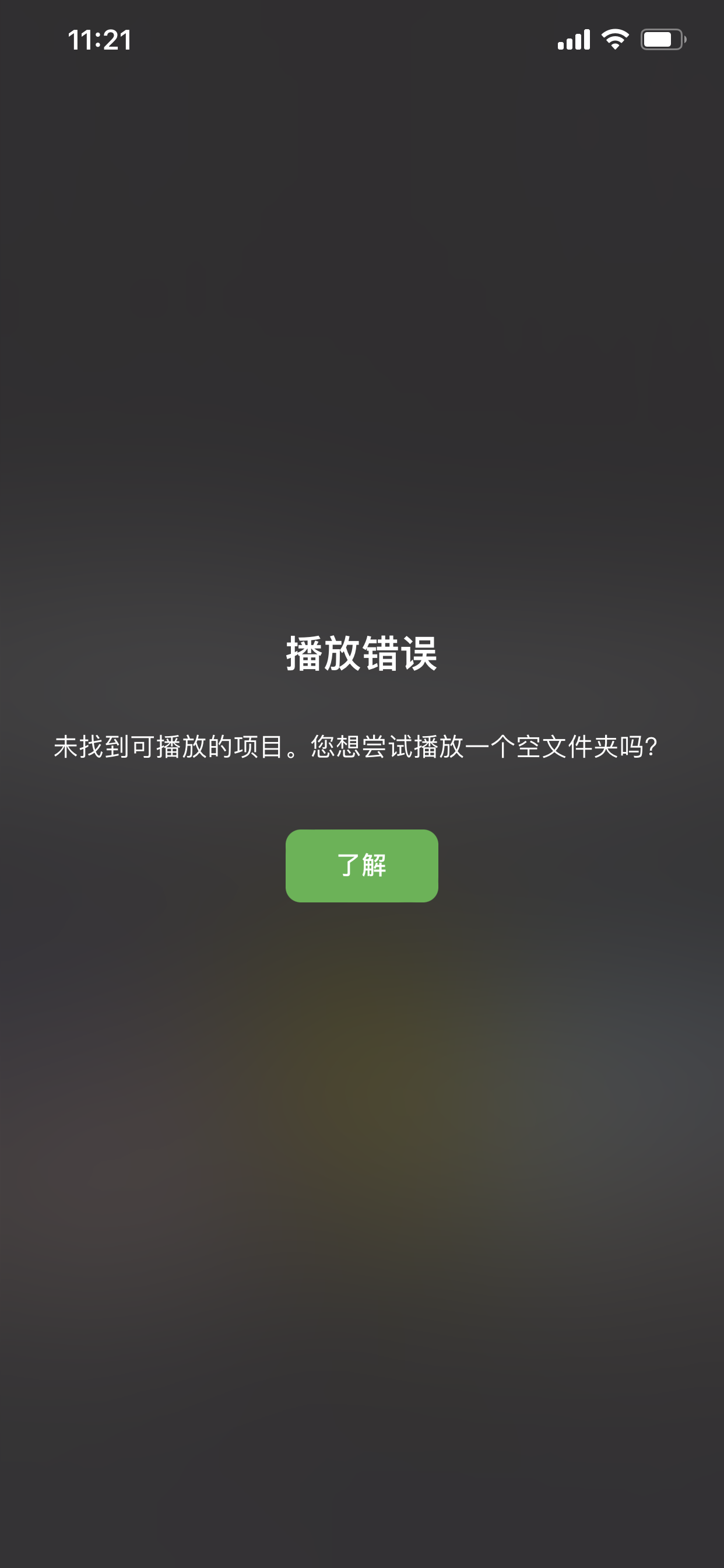
Task: Dismiss the playback error with 了解
Action: (x=361, y=865)
